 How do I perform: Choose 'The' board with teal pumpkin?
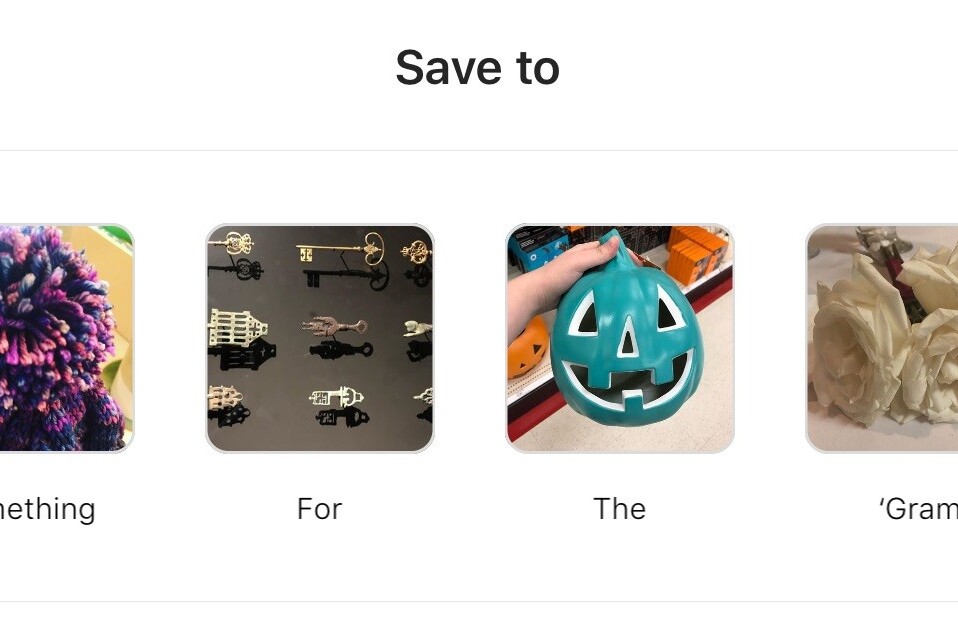(x=620, y=338)
